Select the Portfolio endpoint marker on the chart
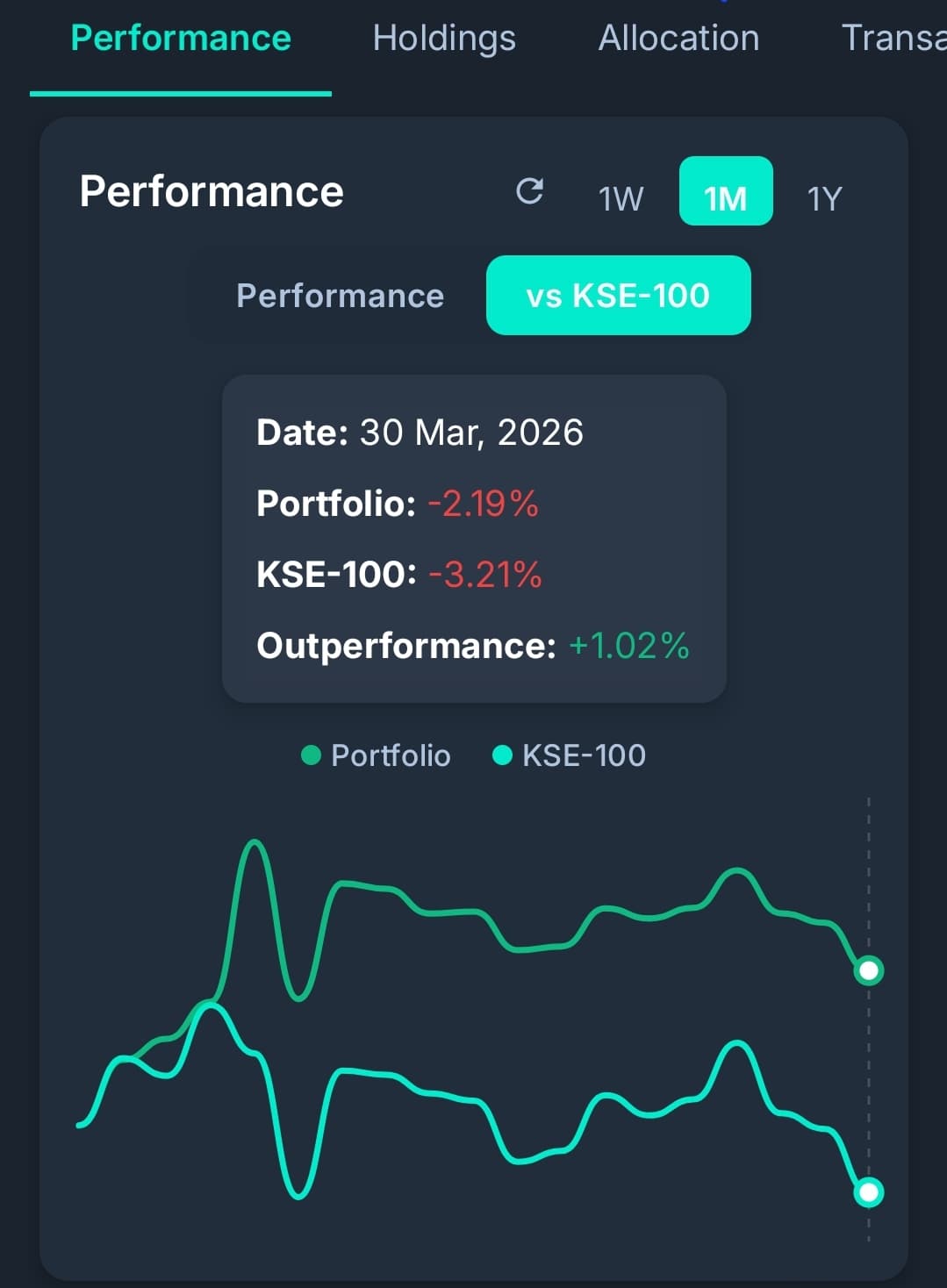947x1288 pixels. [868, 970]
